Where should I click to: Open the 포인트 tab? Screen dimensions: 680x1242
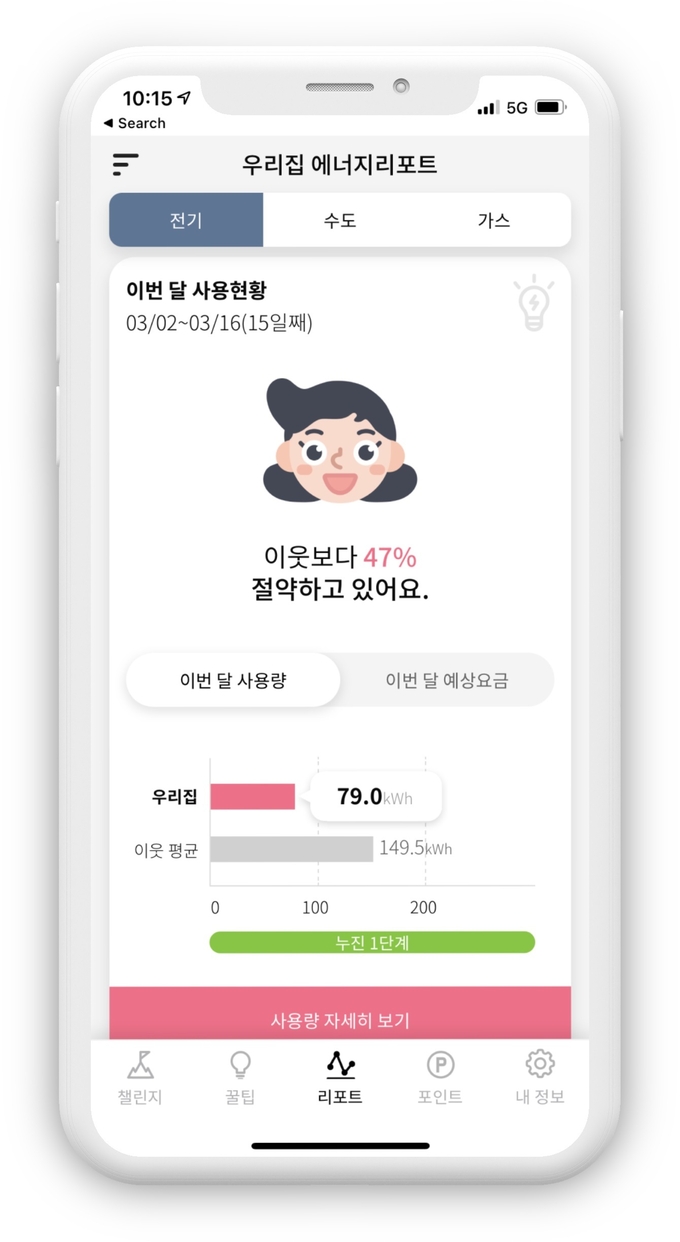point(440,1076)
